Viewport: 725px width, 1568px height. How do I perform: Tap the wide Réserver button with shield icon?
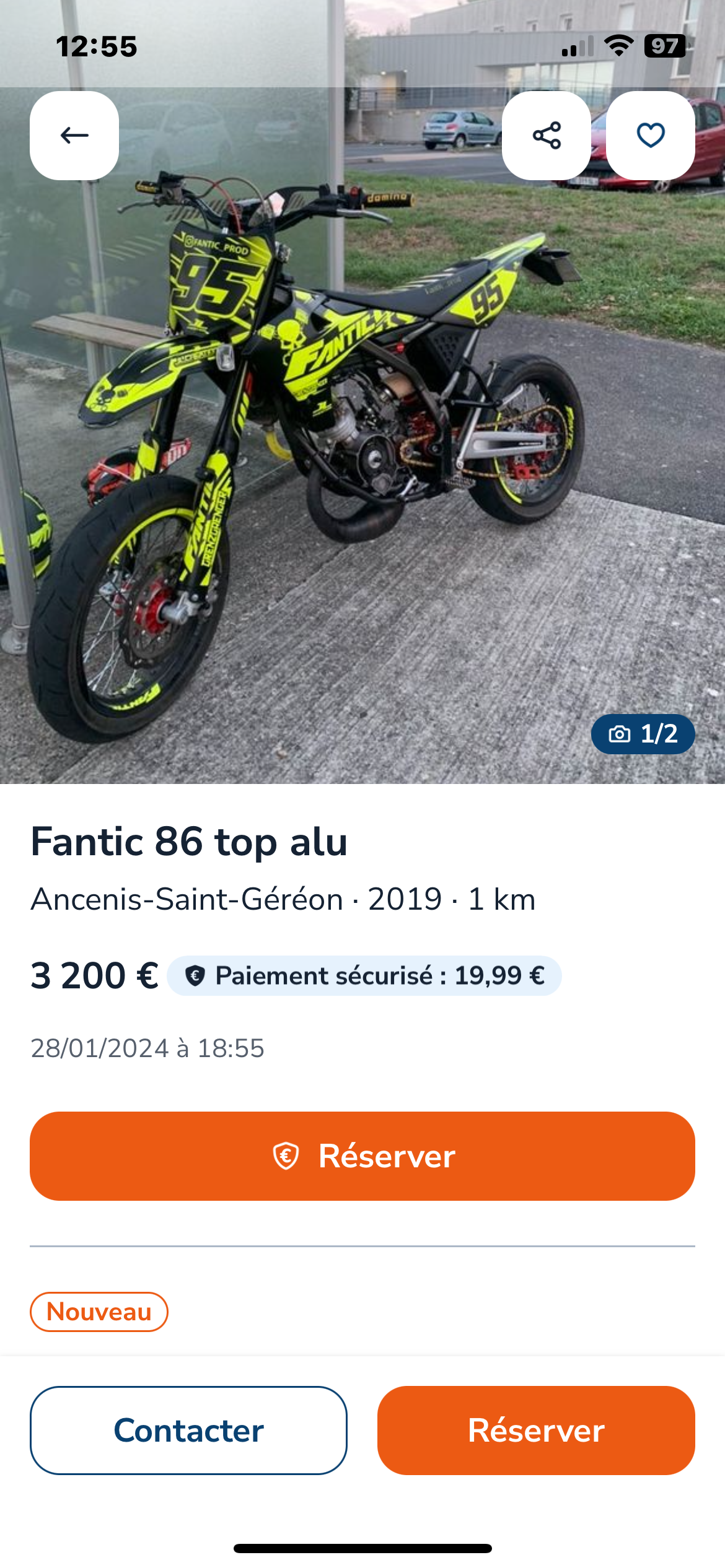[362, 1156]
